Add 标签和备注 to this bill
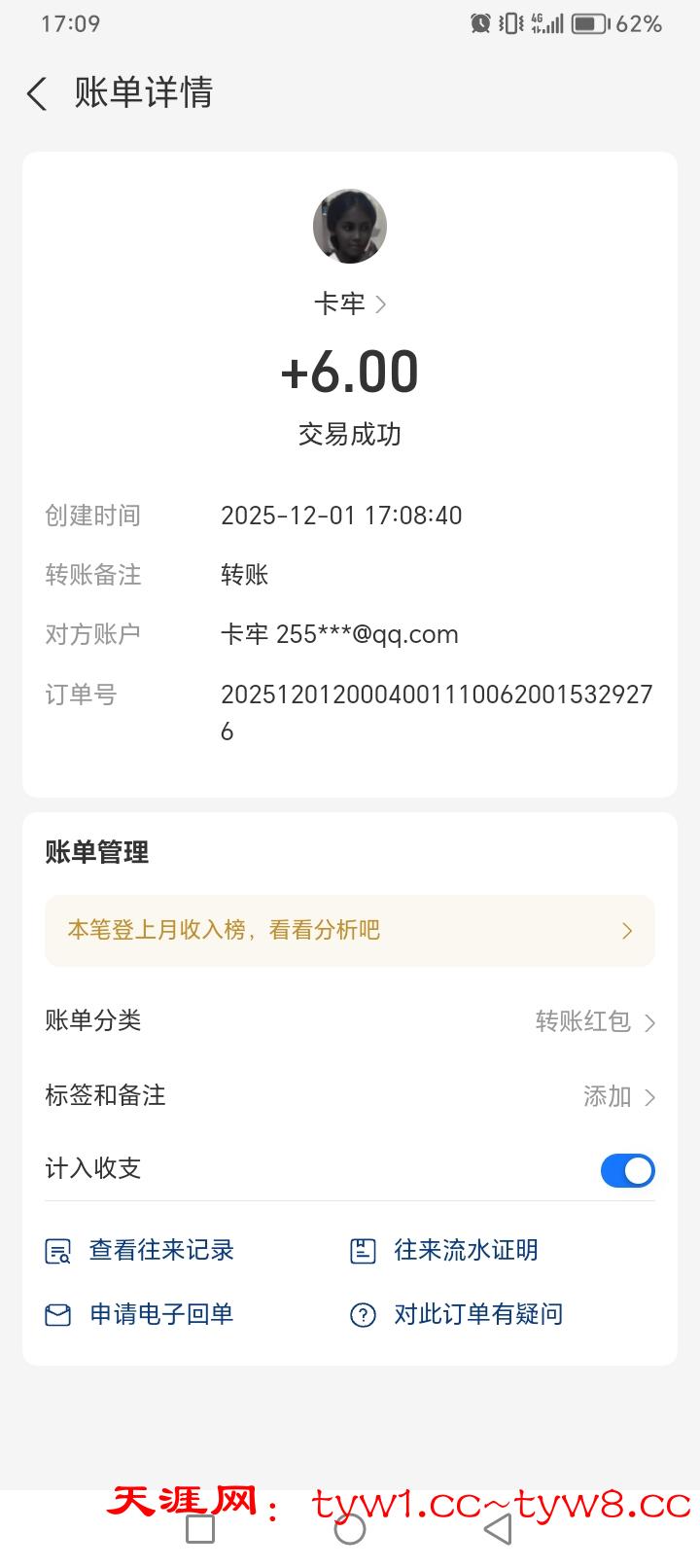Image resolution: width=700 pixels, height=1568 pixels. 618,1097
